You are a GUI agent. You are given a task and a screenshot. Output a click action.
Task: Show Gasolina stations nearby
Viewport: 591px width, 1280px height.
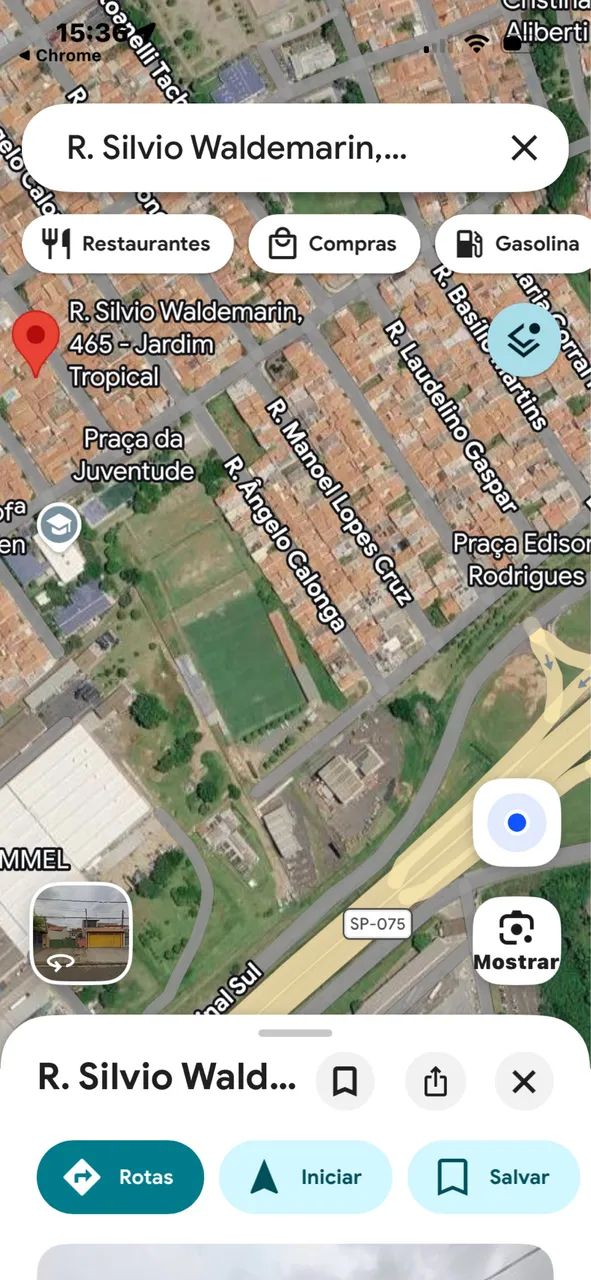pyautogui.click(x=514, y=243)
